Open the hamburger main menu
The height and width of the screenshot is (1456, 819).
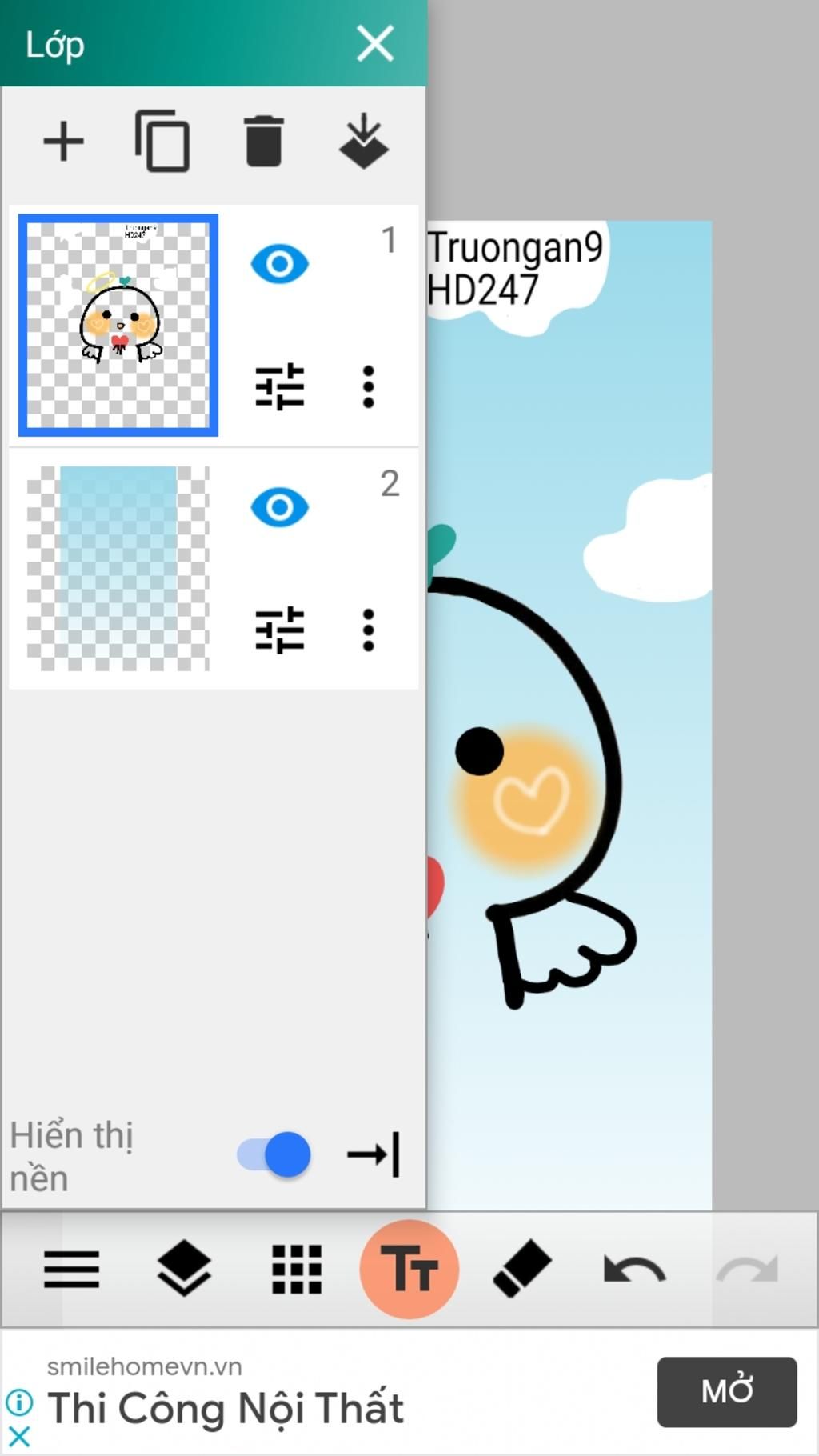coord(71,1270)
